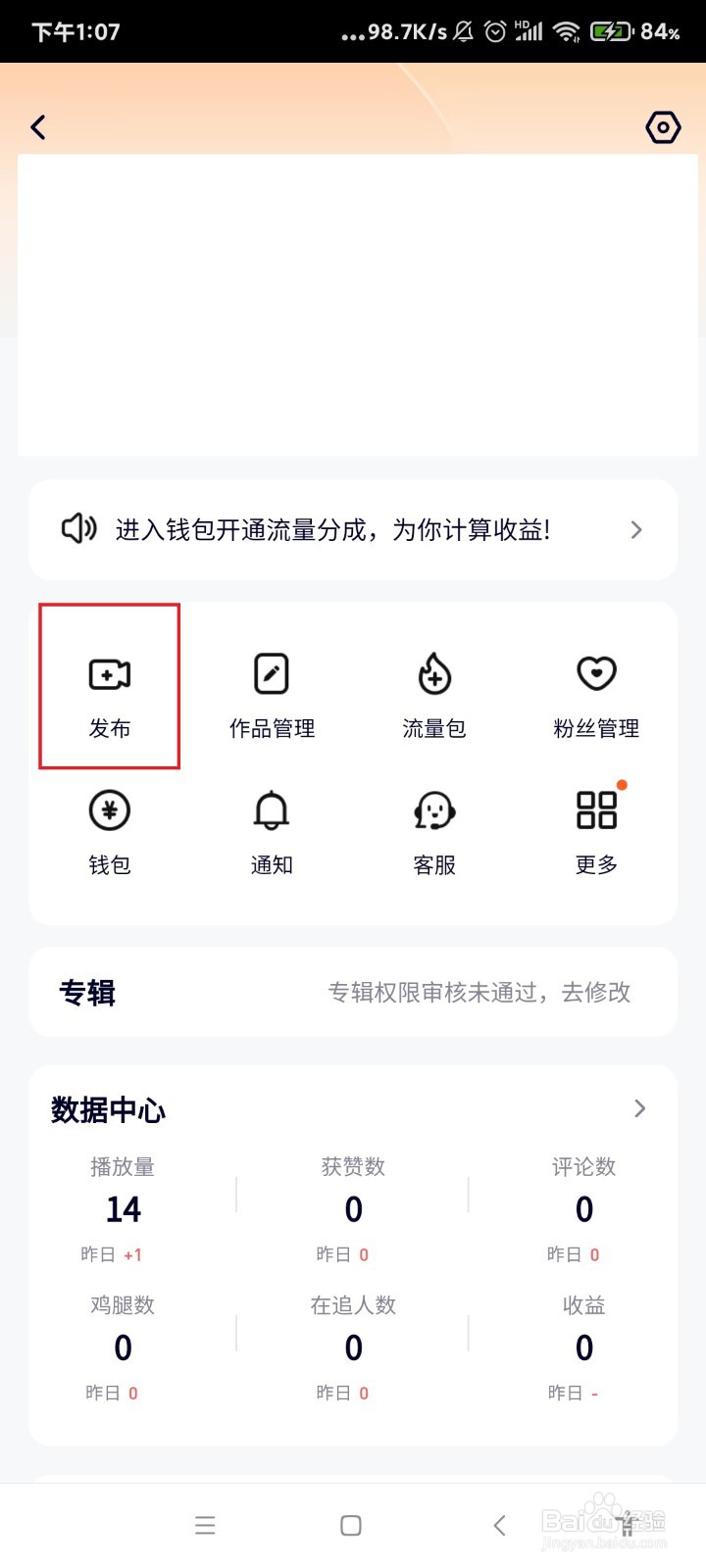This screenshot has width=706, height=1568.
Task: Open 粉丝管理 fan management
Action: click(x=595, y=673)
